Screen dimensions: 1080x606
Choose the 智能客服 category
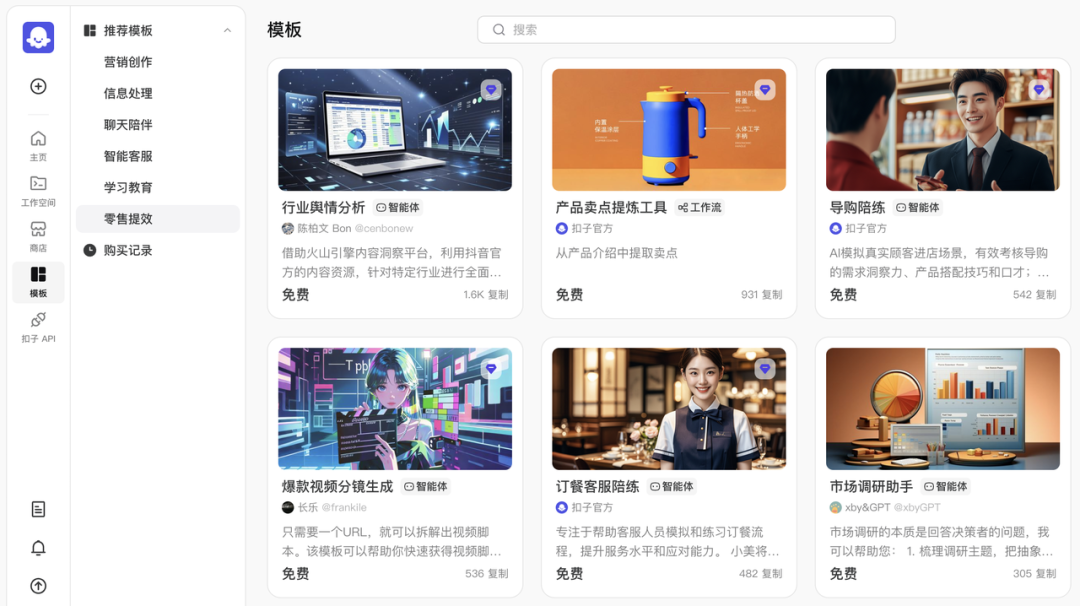tap(128, 156)
